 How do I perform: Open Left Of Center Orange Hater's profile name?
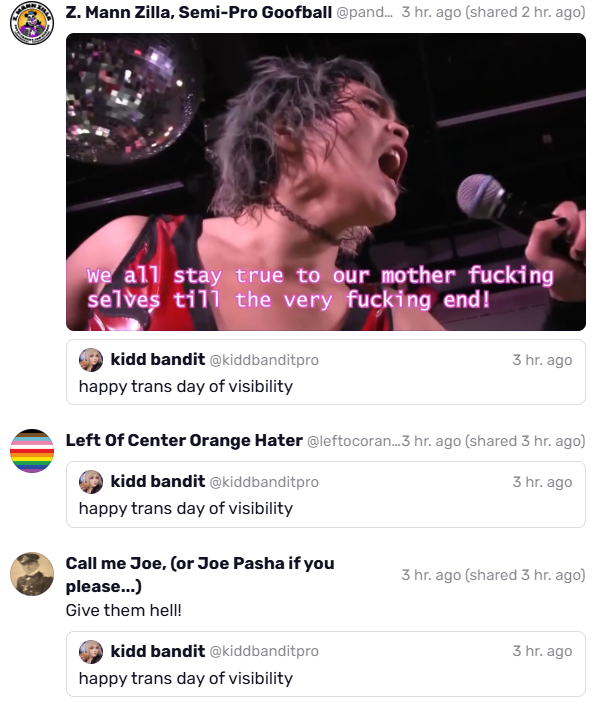184,440
